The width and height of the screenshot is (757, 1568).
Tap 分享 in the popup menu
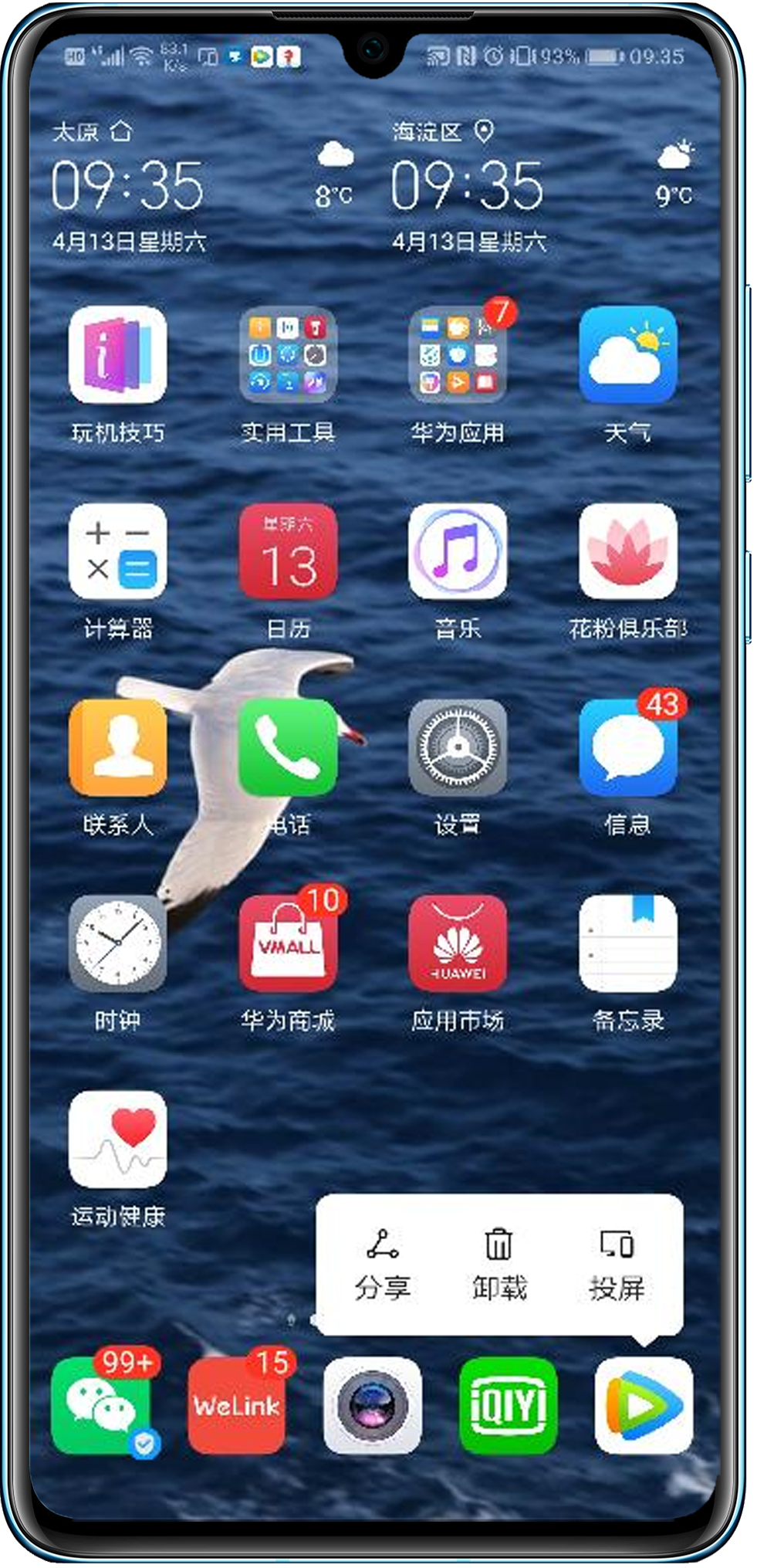(x=382, y=1265)
